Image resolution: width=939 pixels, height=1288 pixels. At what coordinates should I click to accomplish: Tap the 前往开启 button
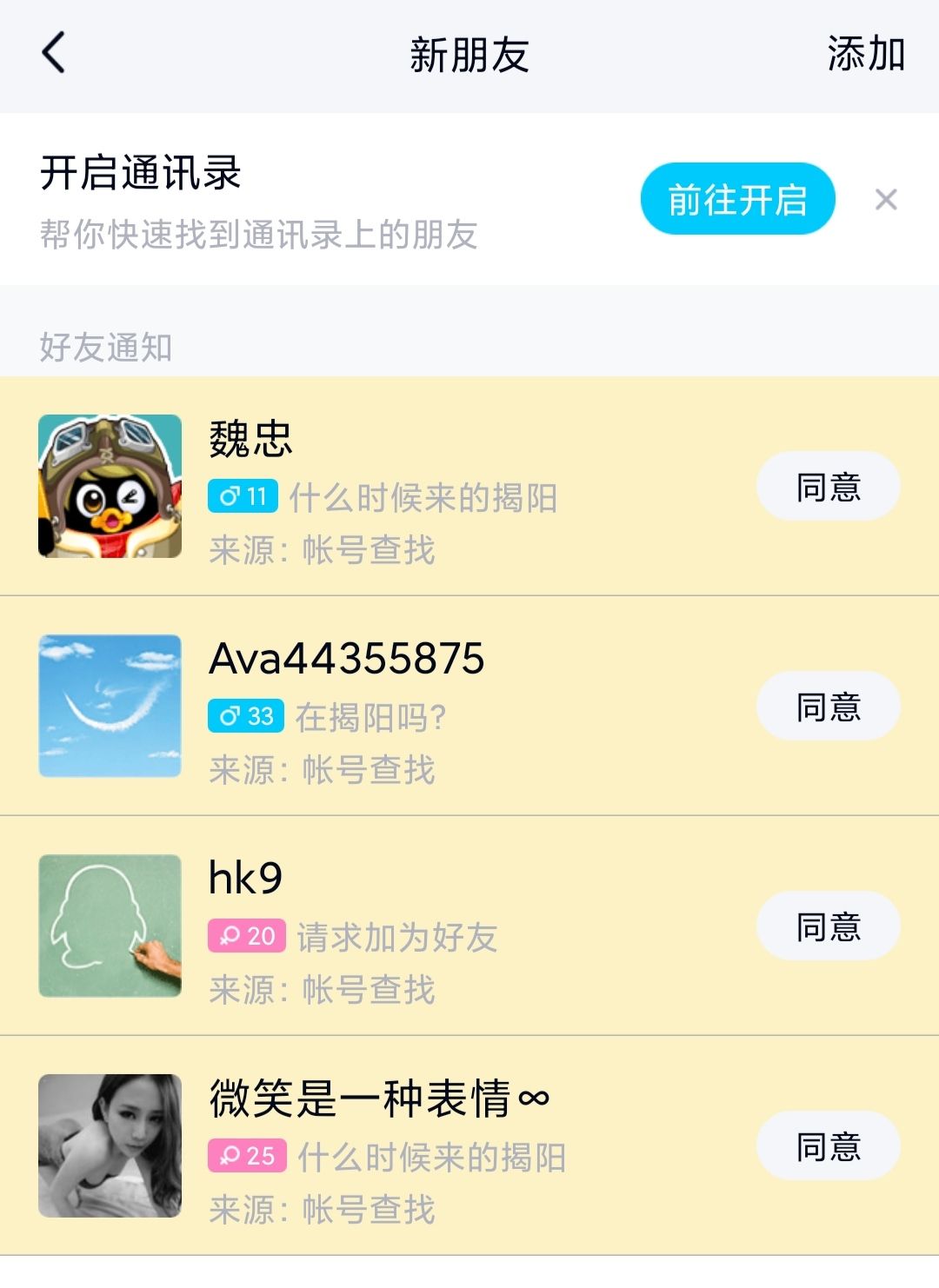737,199
